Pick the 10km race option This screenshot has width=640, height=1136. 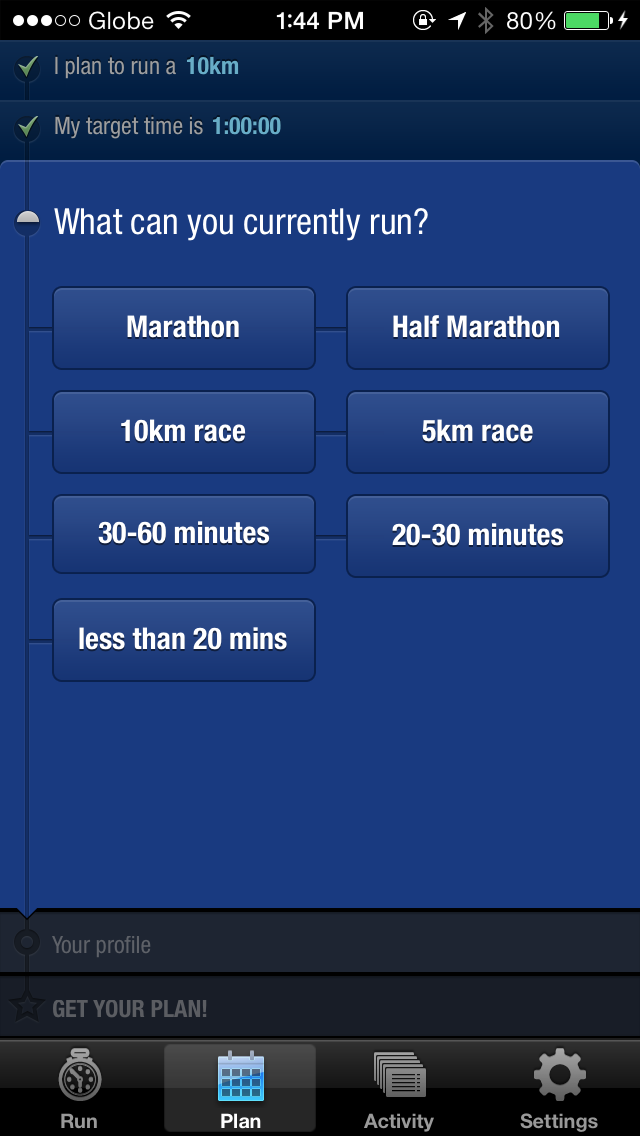coord(184,432)
